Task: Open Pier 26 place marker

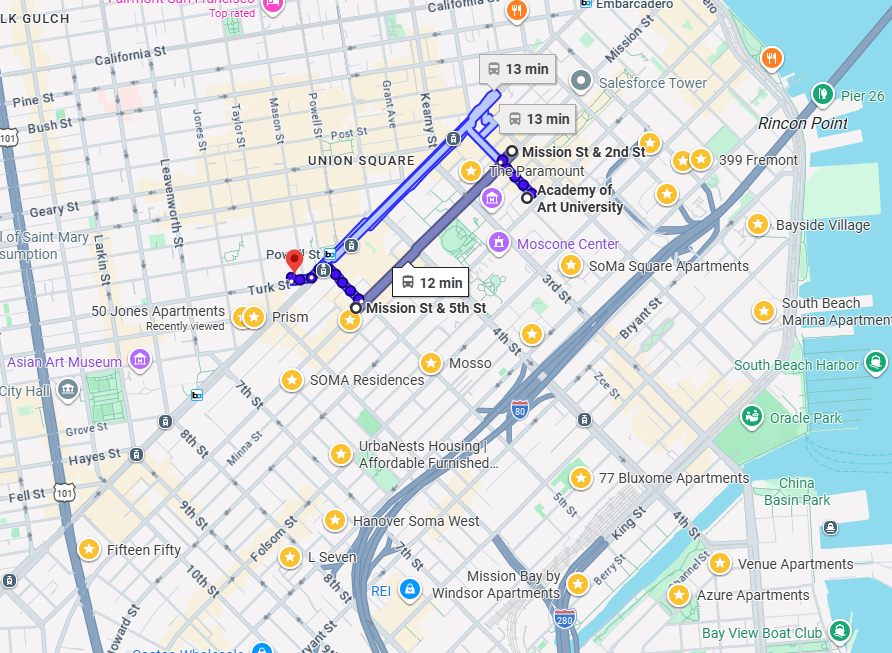Action: coord(823,94)
